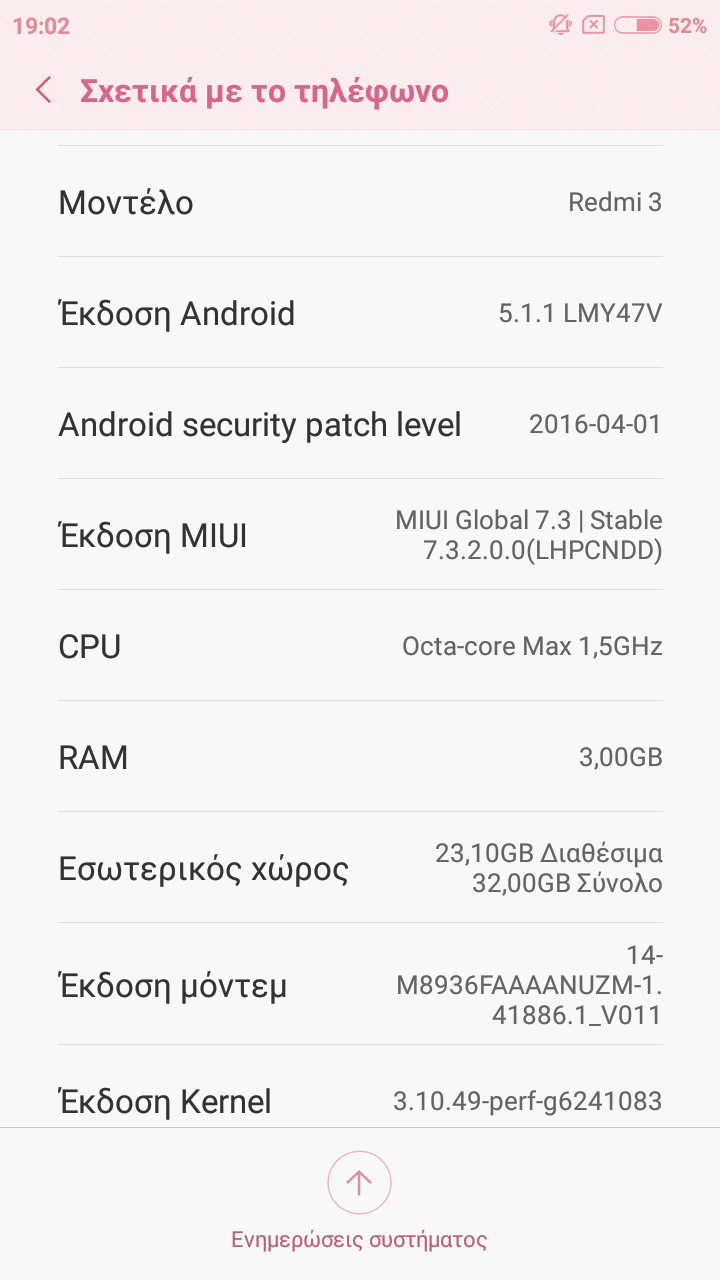This screenshot has height=1280, width=720.
Task: Tap the Έκδοση MIUI row
Action: [x=360, y=535]
